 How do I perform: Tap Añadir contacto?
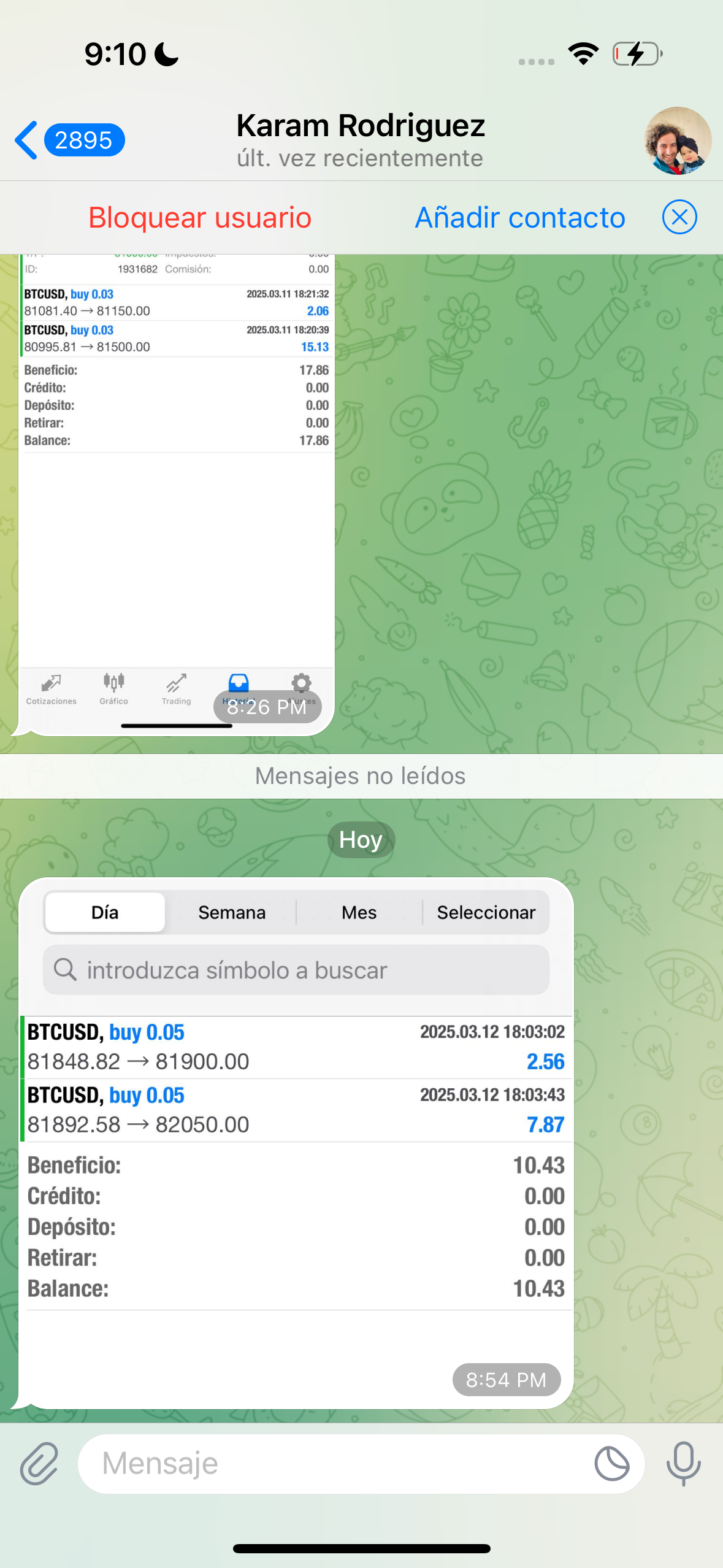click(x=520, y=218)
